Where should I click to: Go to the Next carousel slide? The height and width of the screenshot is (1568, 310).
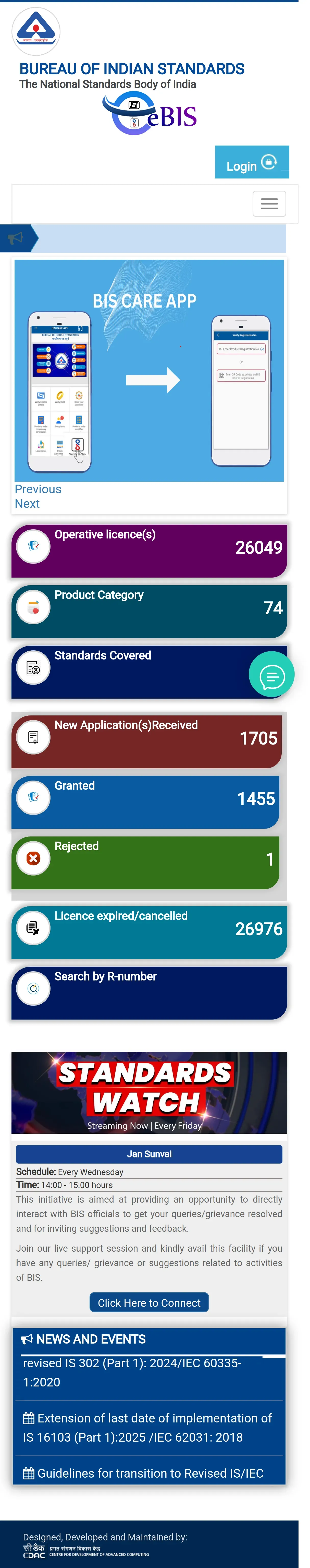[27, 504]
